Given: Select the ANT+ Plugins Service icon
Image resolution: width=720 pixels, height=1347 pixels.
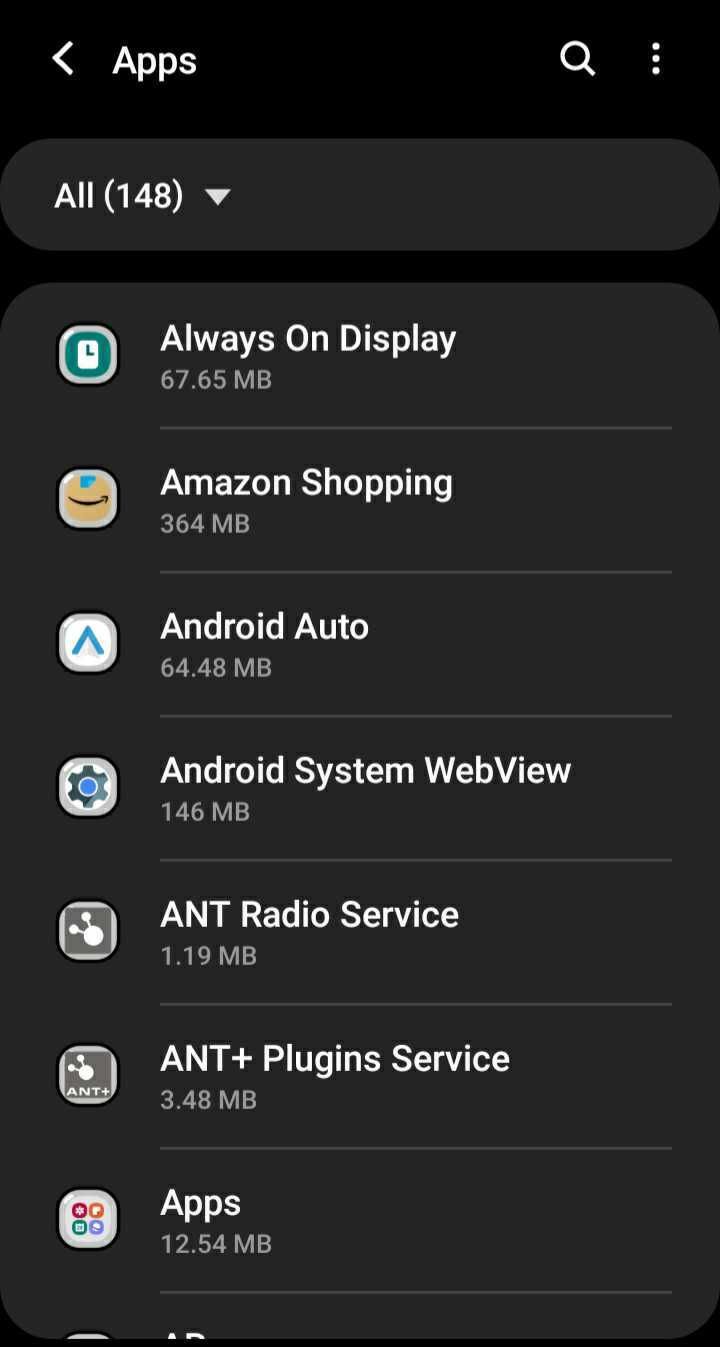Looking at the screenshot, I should 88,1075.
